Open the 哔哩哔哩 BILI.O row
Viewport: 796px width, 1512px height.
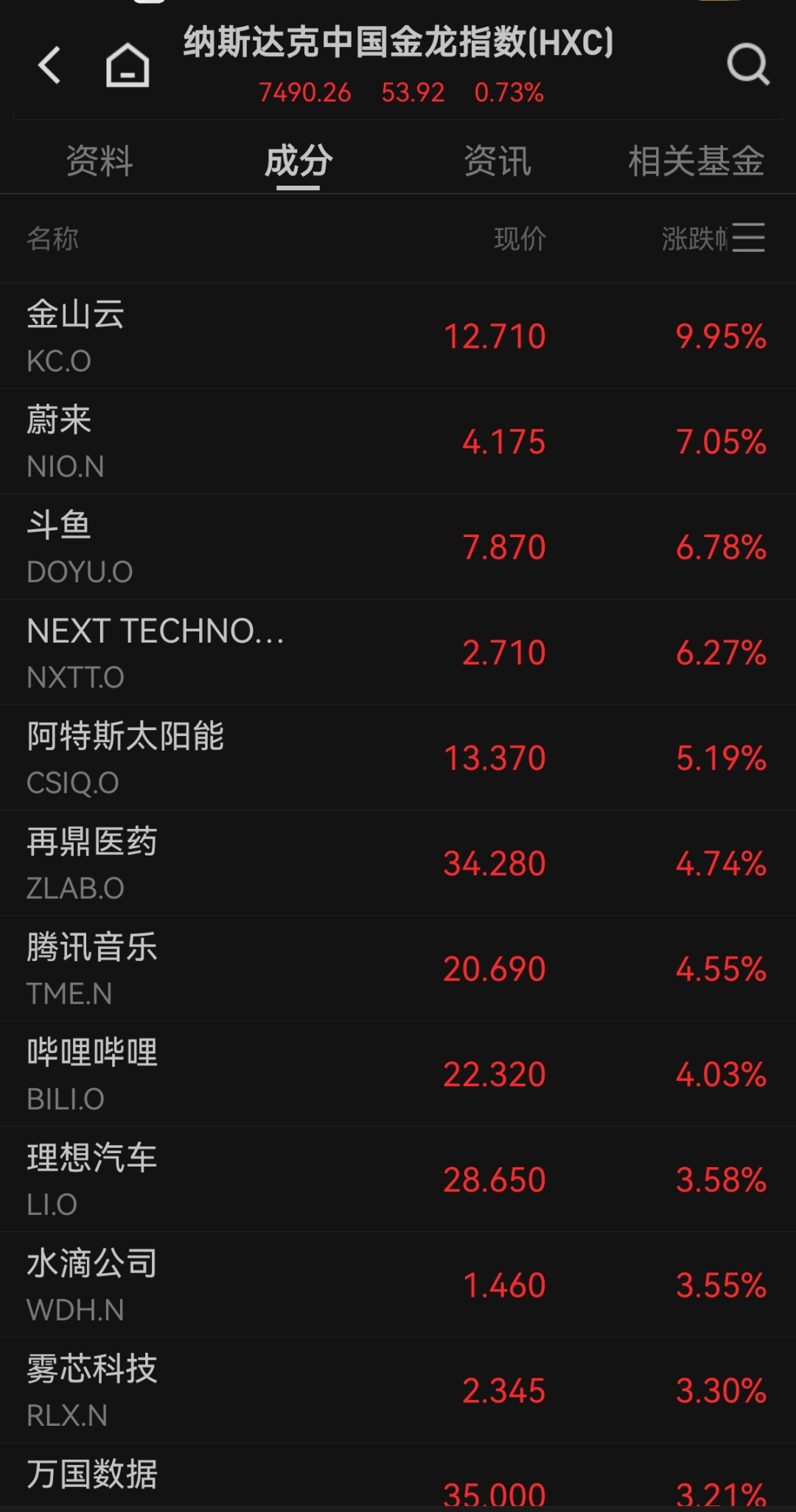pos(398,1074)
